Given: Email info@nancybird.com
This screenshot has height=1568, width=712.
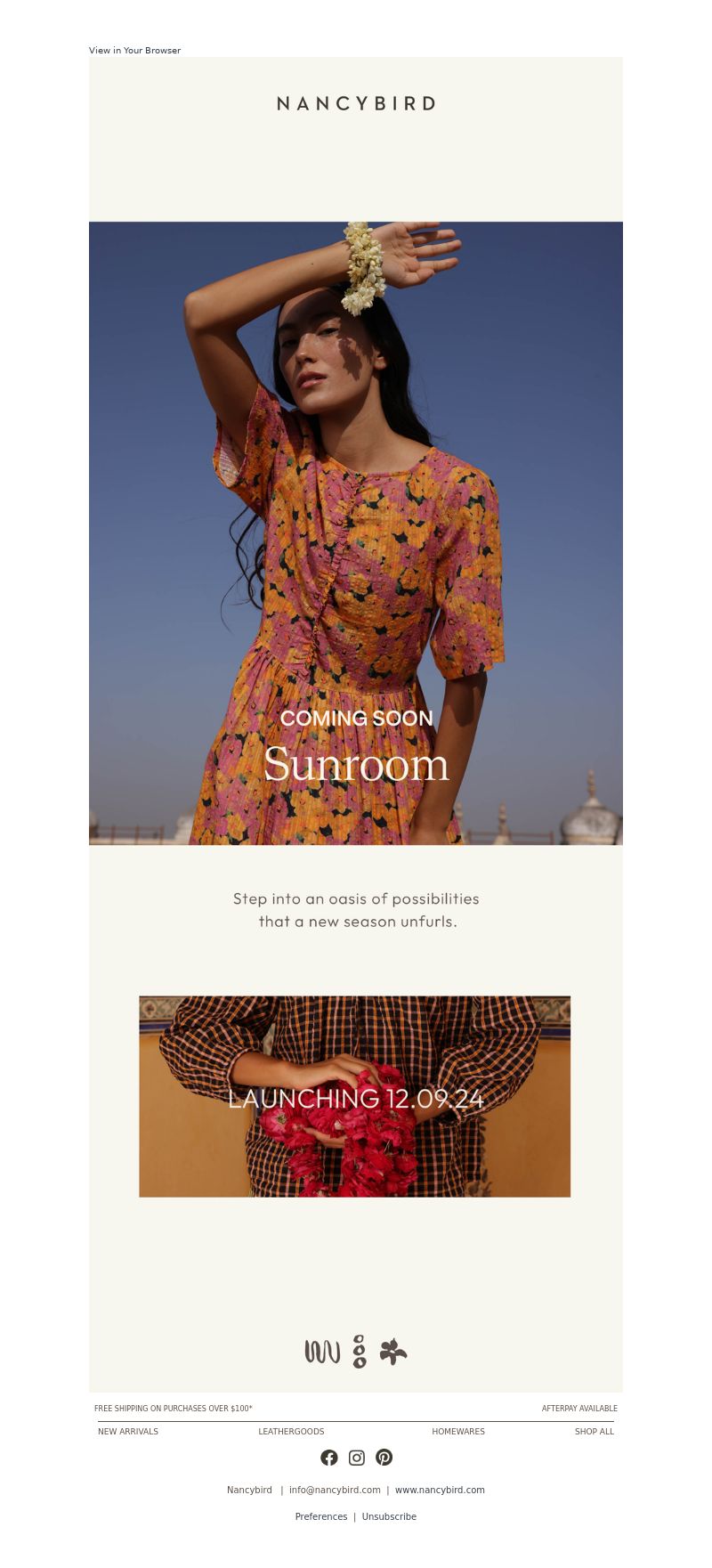Looking at the screenshot, I should click(x=335, y=1490).
